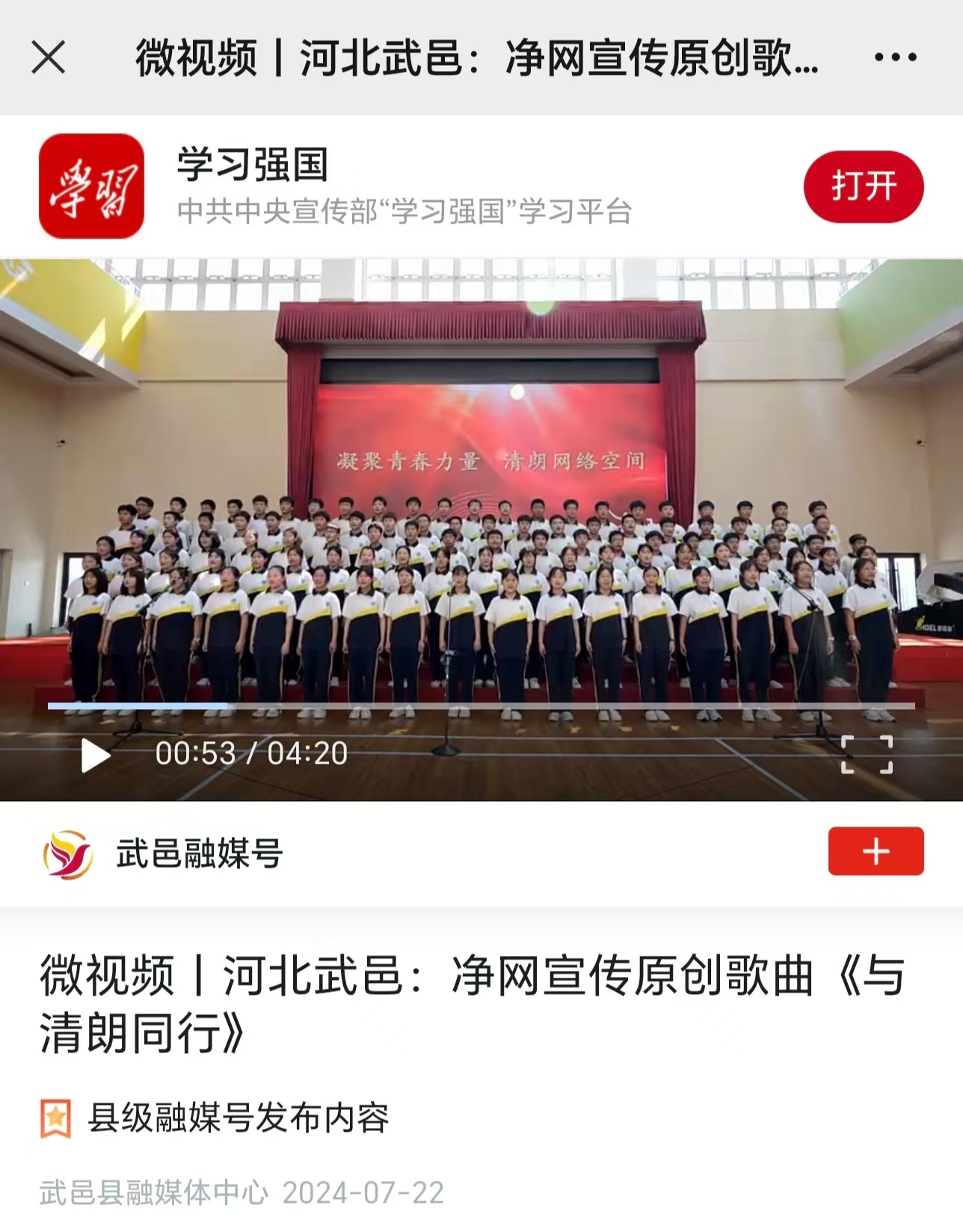Open the three-dot overflow menu

coord(895,58)
